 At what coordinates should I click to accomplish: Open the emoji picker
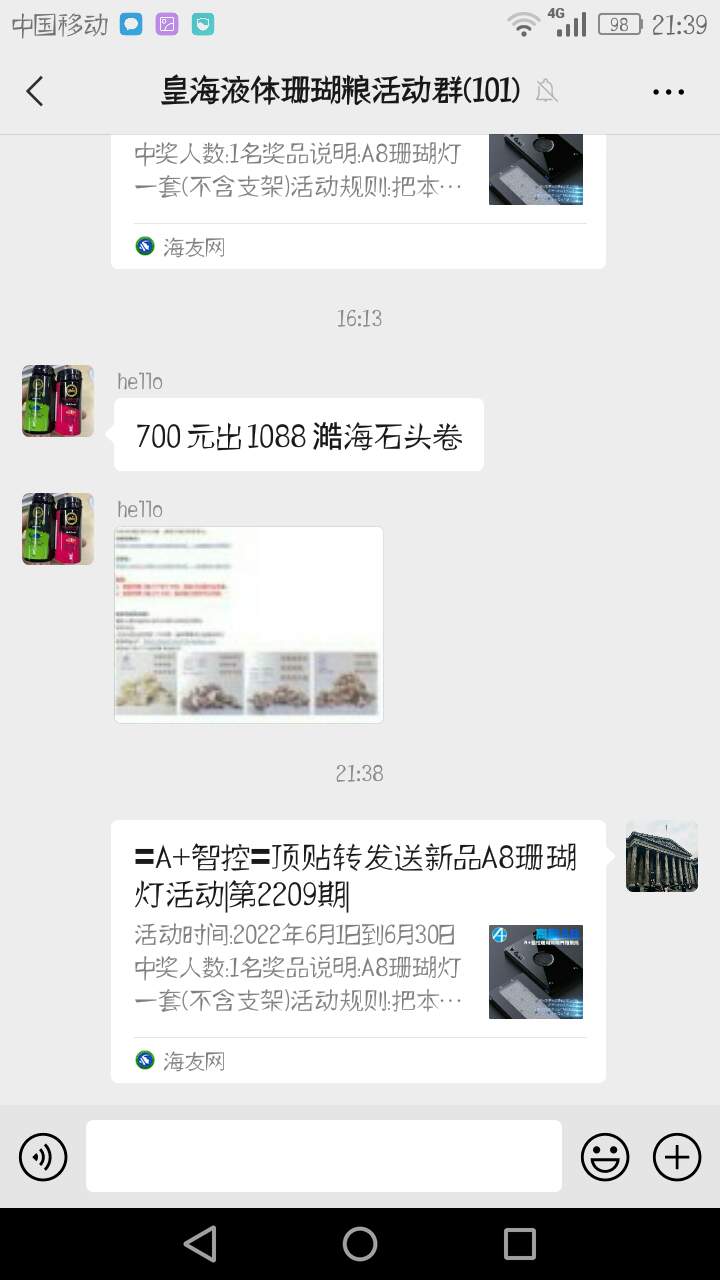(x=605, y=1157)
